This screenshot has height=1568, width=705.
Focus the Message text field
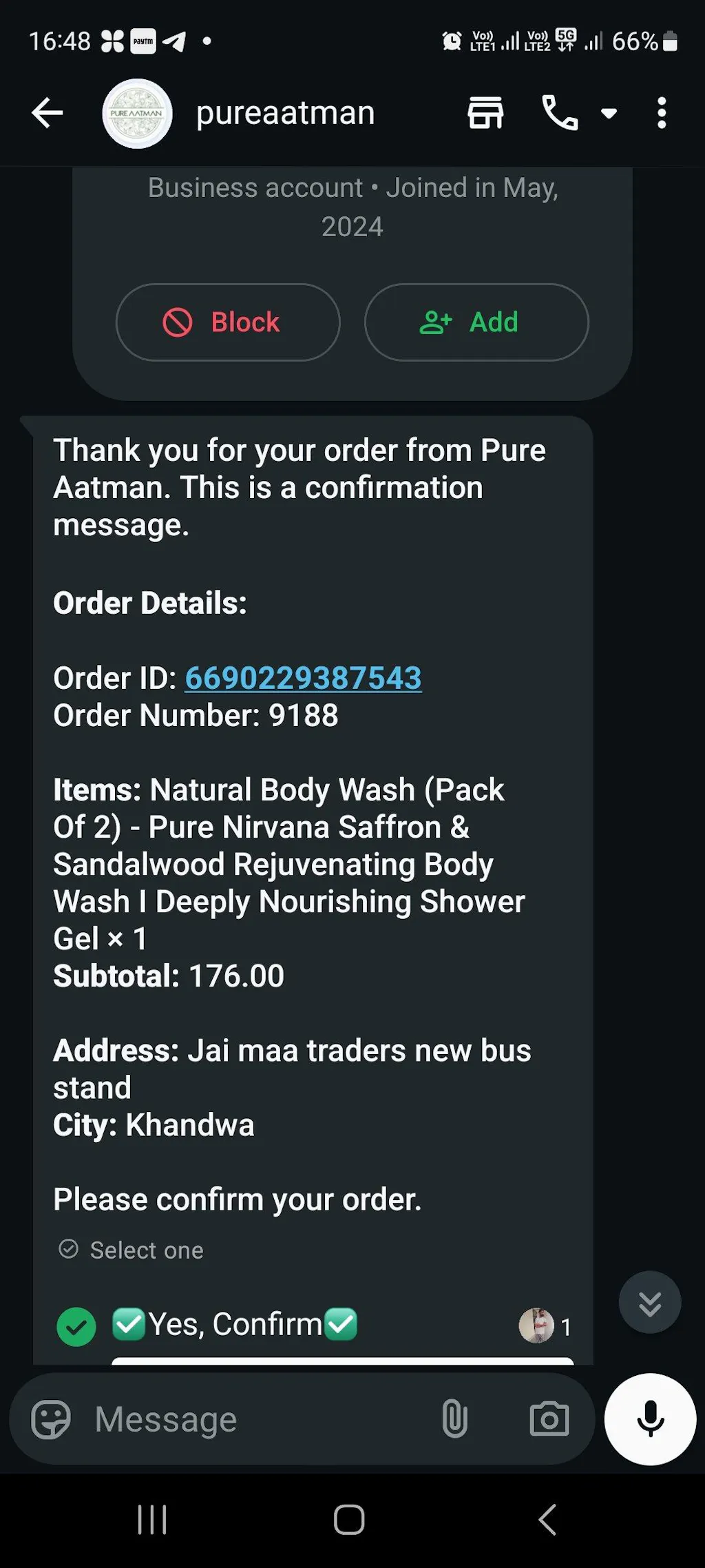click(262, 1419)
